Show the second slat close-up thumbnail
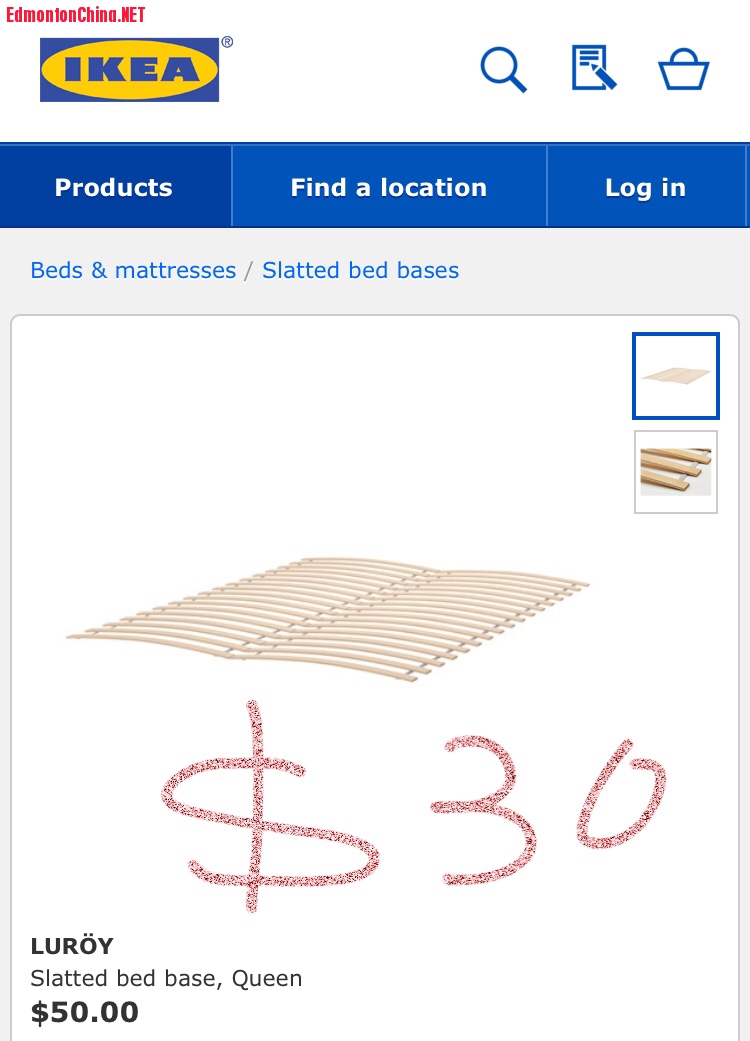 [x=676, y=472]
